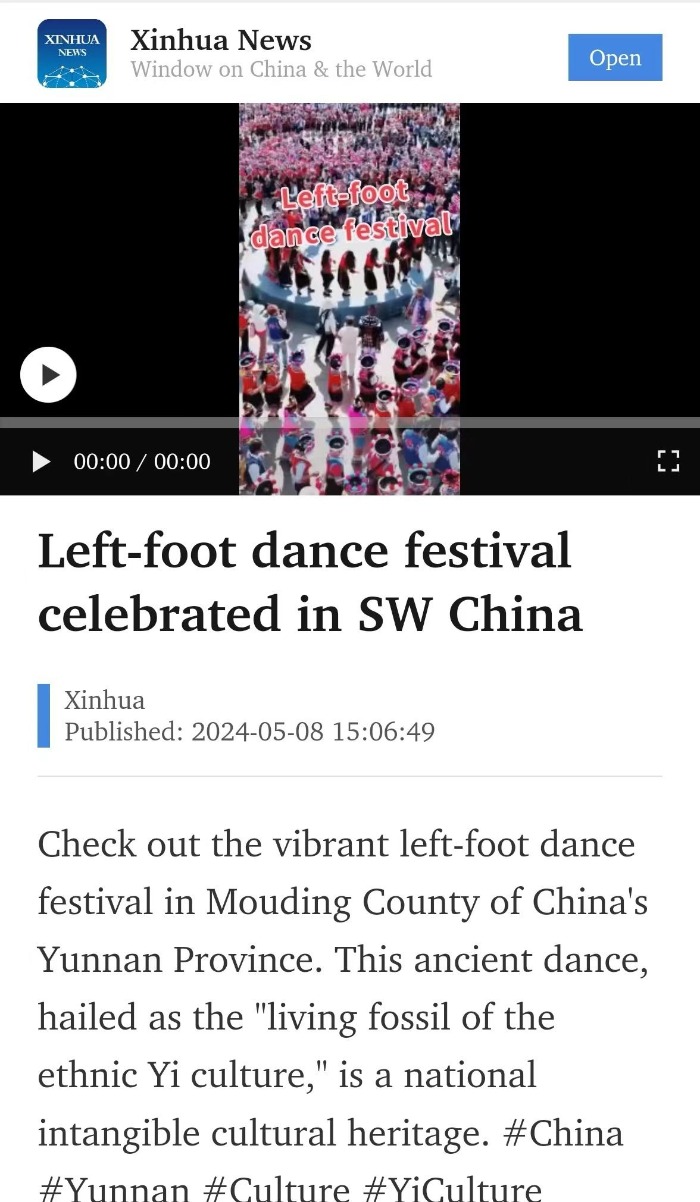
Task: Seek along the video progress bar
Action: click(x=350, y=423)
